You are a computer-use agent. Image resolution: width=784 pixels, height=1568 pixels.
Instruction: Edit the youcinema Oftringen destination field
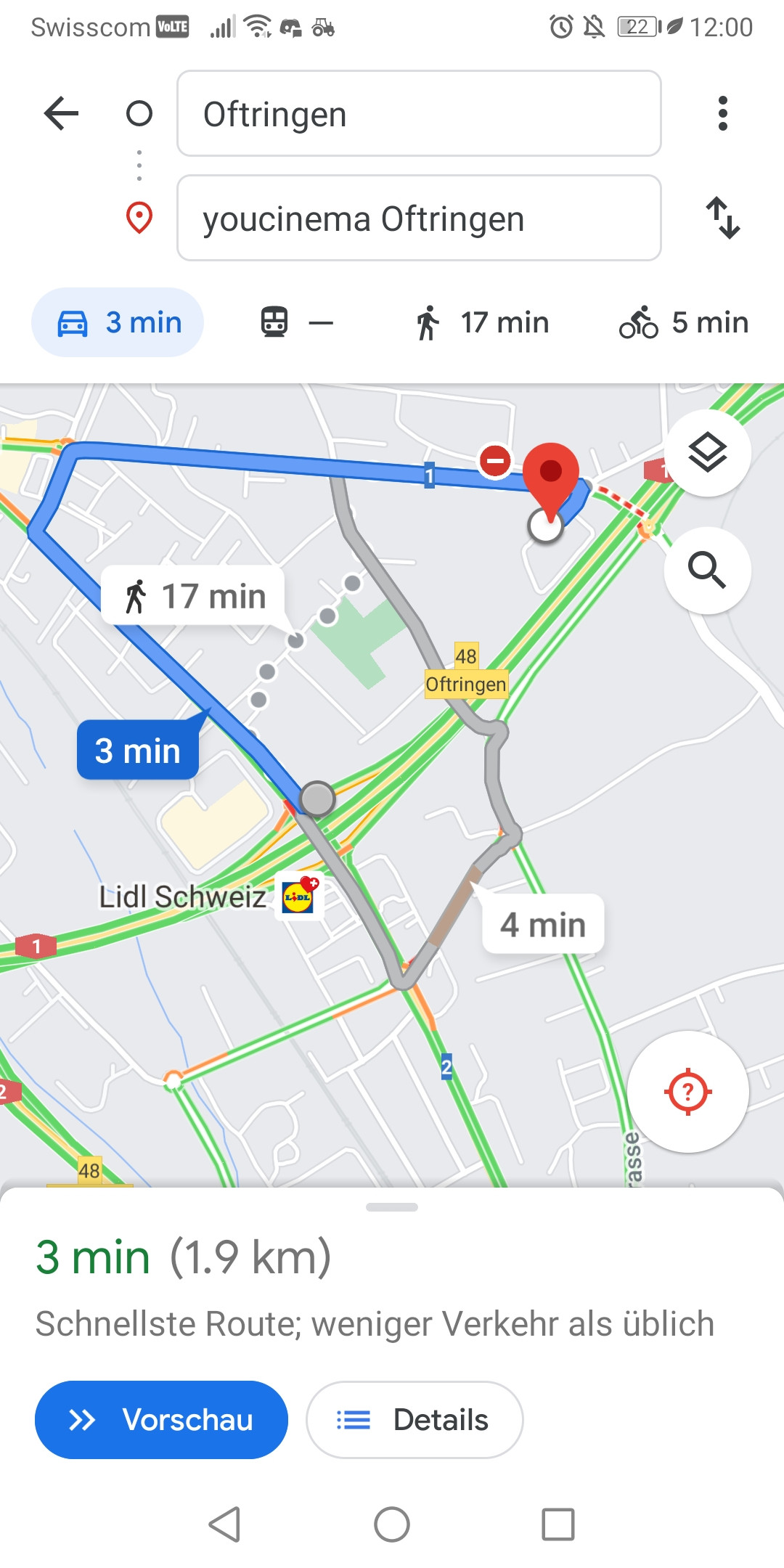tap(419, 219)
